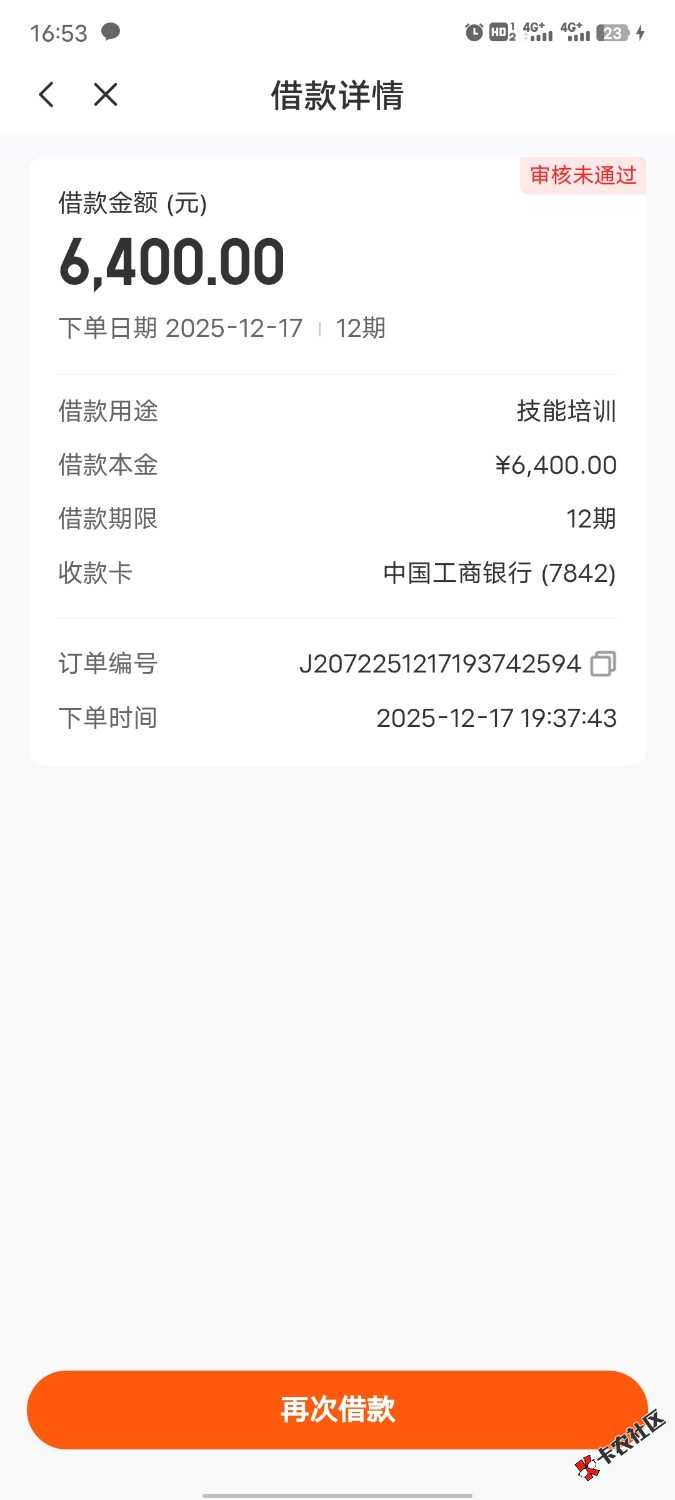Go back using the top-left arrow
The image size is (675, 1500).
pyautogui.click(x=46, y=95)
